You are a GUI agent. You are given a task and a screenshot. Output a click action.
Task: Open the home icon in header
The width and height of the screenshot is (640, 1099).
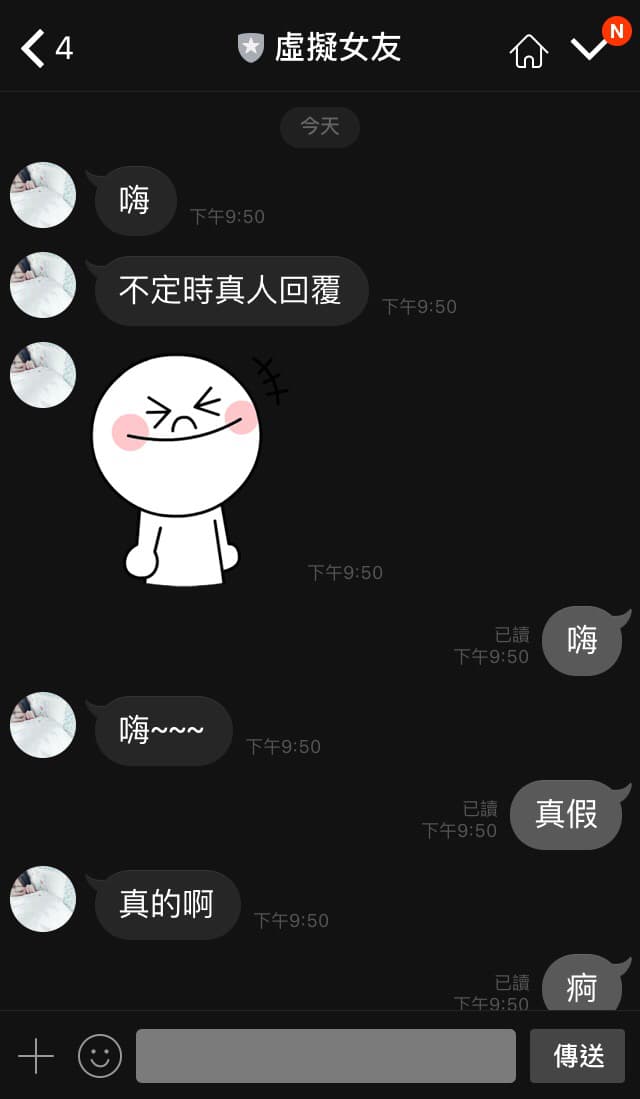pyautogui.click(x=529, y=50)
